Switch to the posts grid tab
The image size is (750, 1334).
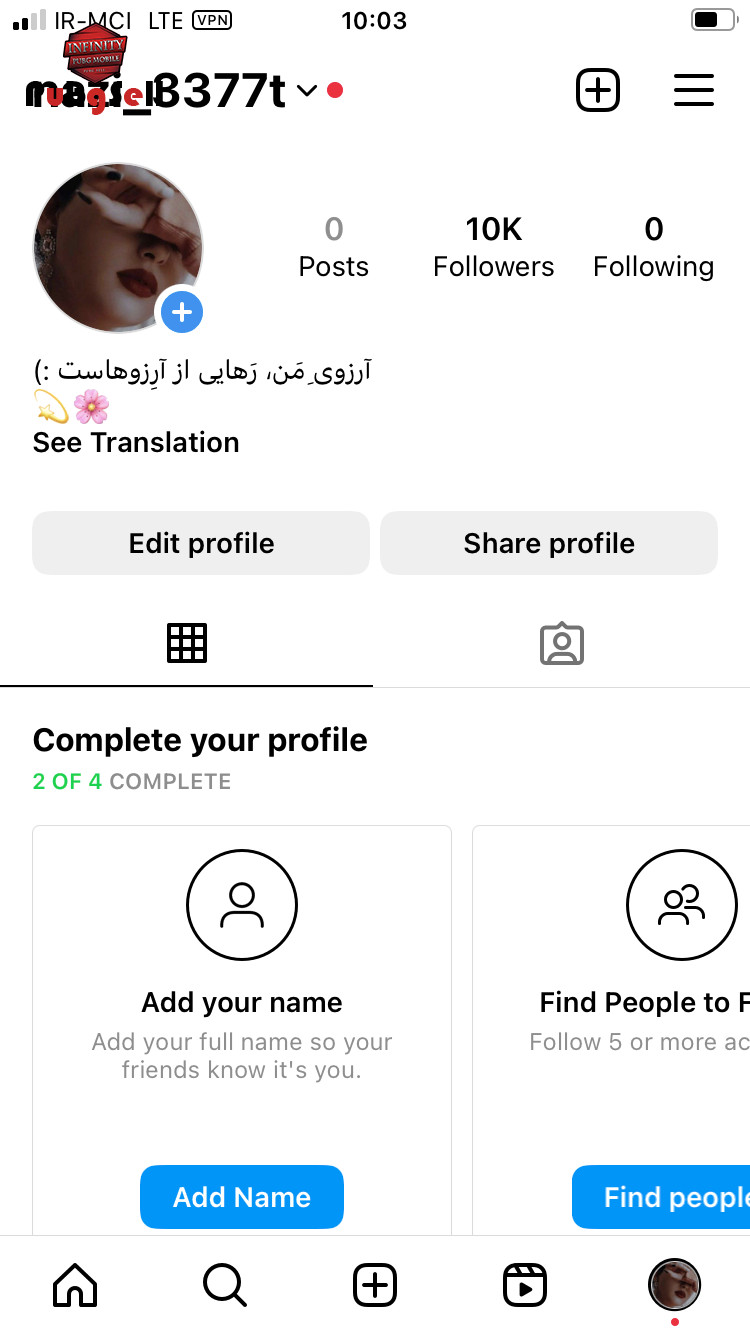tap(187, 643)
